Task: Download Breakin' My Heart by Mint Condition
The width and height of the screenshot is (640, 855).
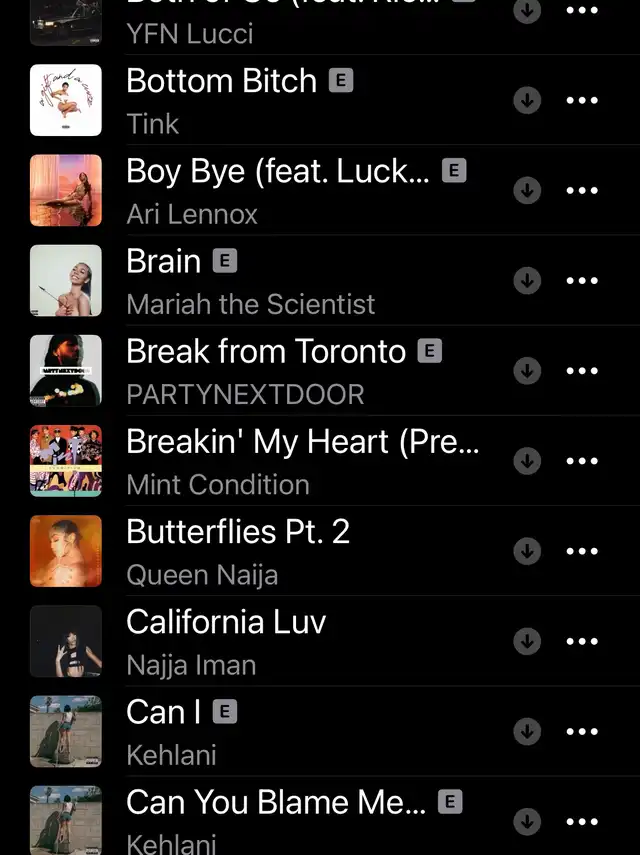Action: coord(527,461)
